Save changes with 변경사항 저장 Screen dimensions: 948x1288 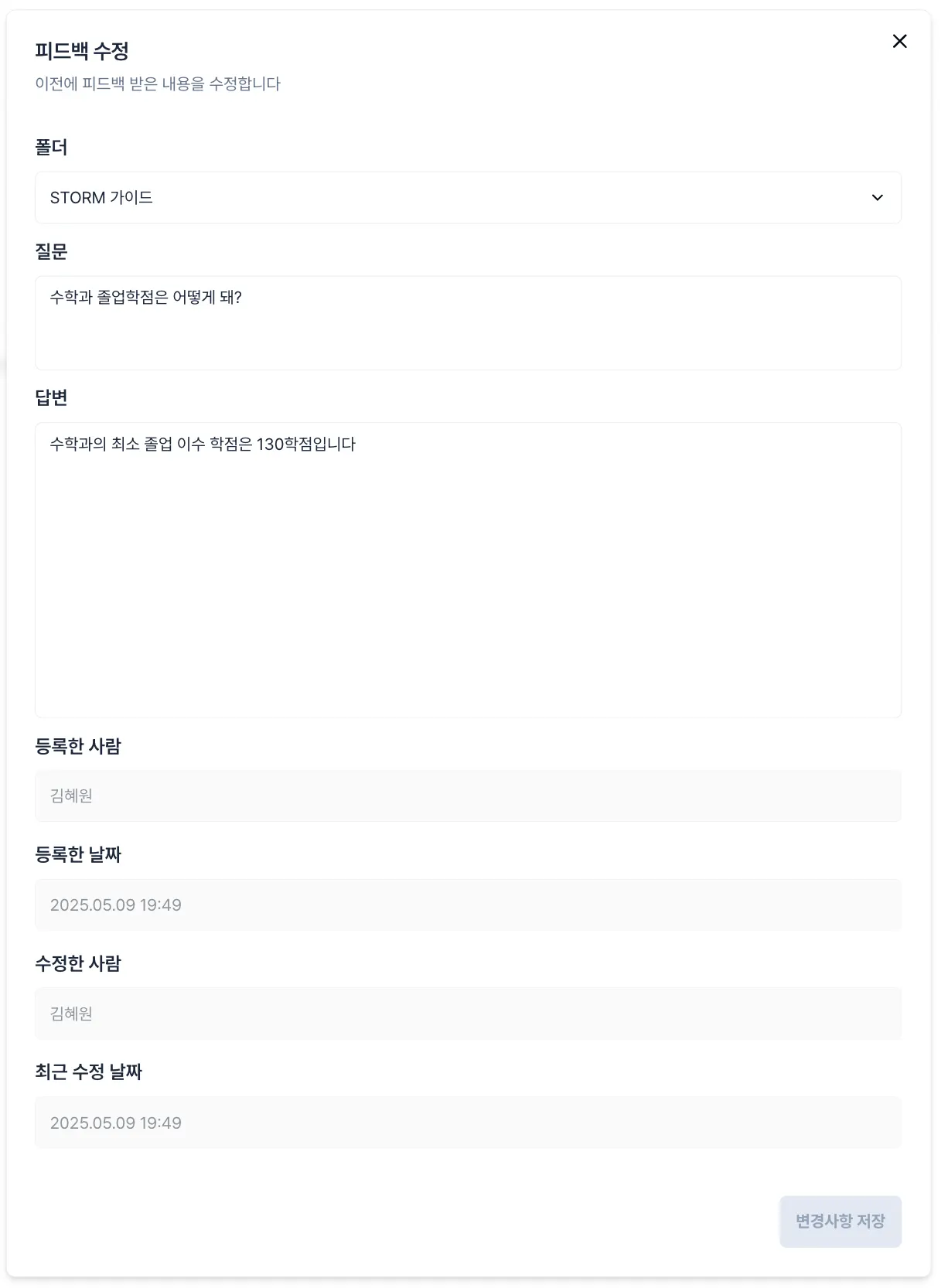[x=840, y=1221]
